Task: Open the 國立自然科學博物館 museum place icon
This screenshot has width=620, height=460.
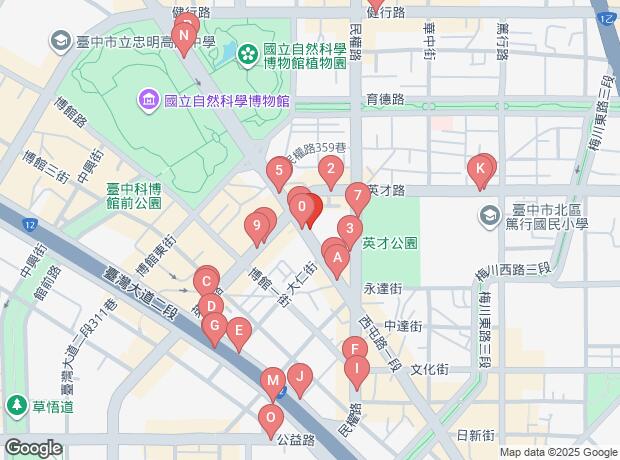Action: tap(148, 100)
